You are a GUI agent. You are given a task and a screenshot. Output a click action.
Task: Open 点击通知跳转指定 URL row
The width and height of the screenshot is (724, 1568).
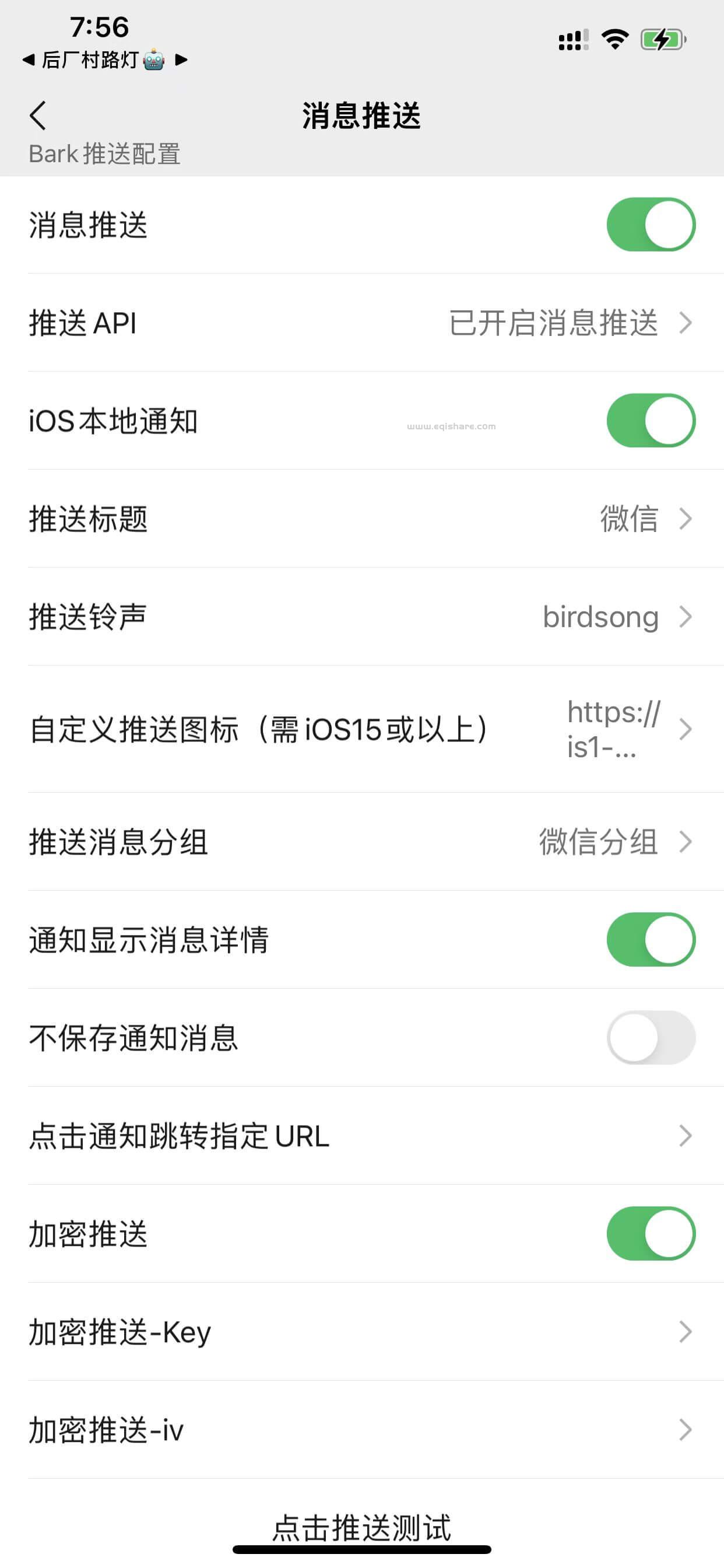click(x=362, y=1136)
